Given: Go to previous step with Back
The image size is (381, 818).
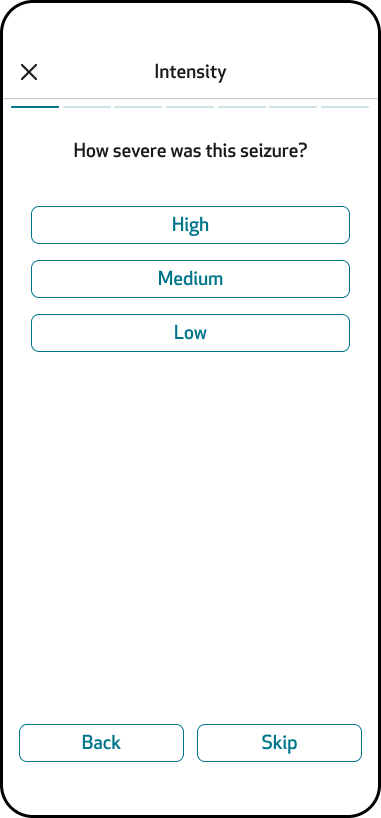Looking at the screenshot, I should tap(101, 743).
